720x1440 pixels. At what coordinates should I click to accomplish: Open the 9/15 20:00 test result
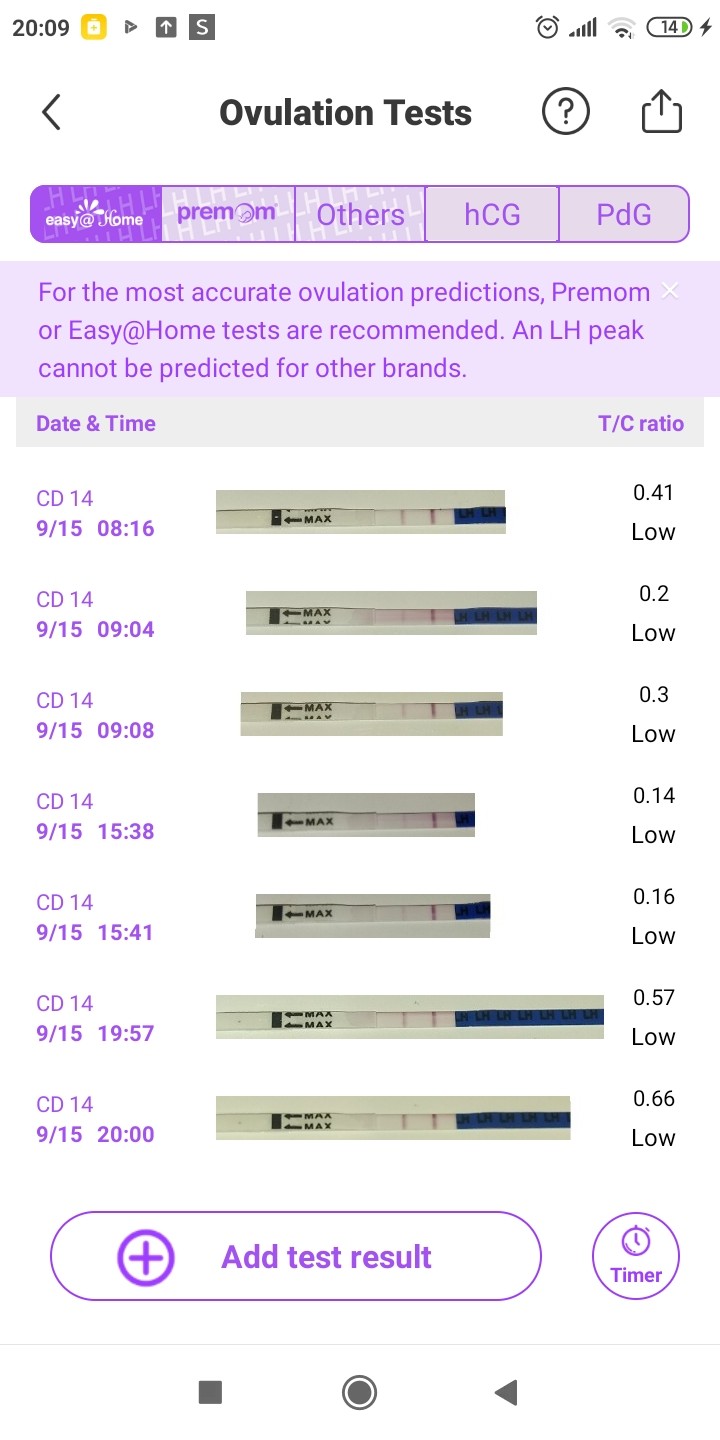360,1119
